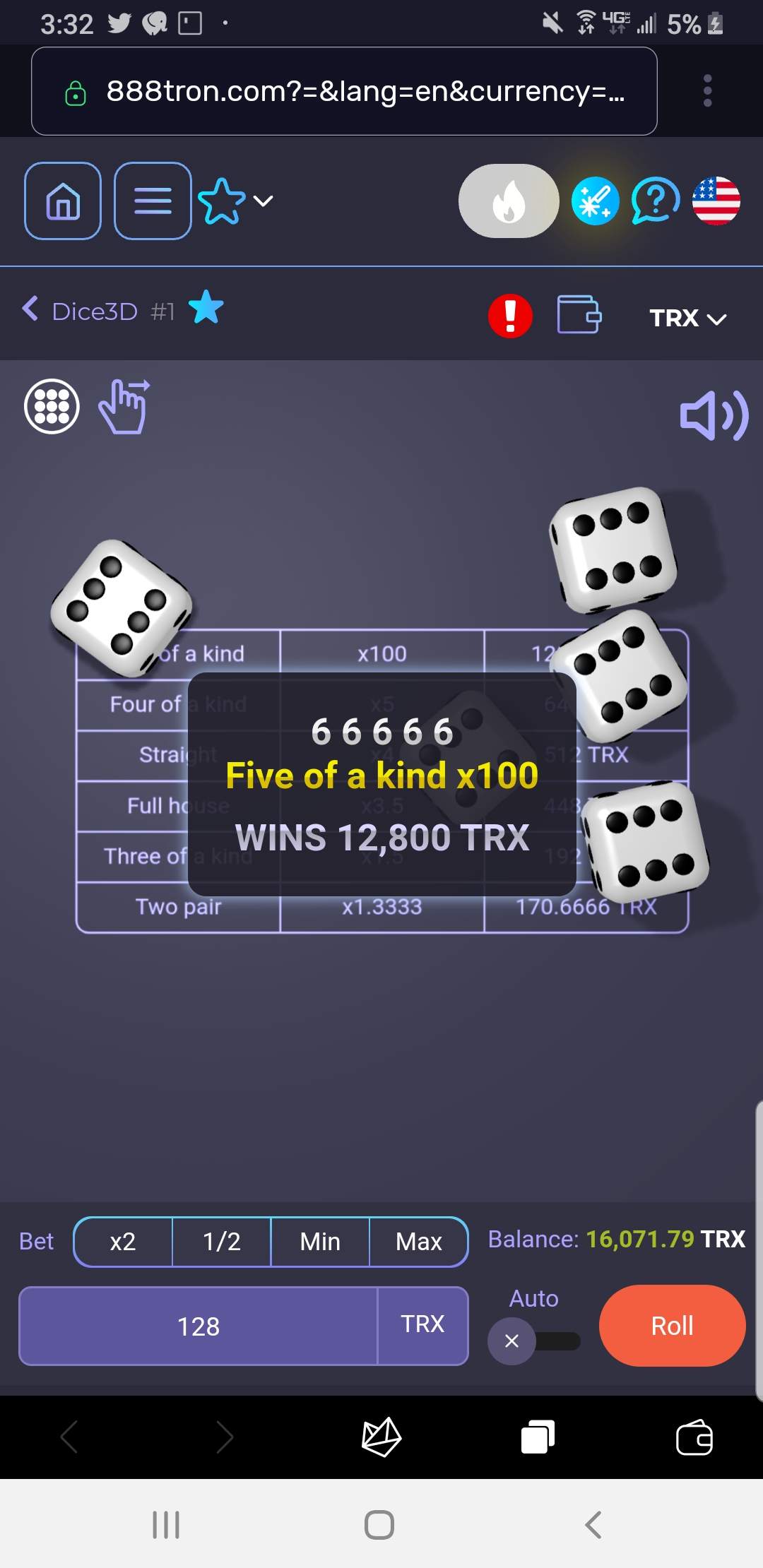Edit the bet amount field showing 128

[x=199, y=1326]
